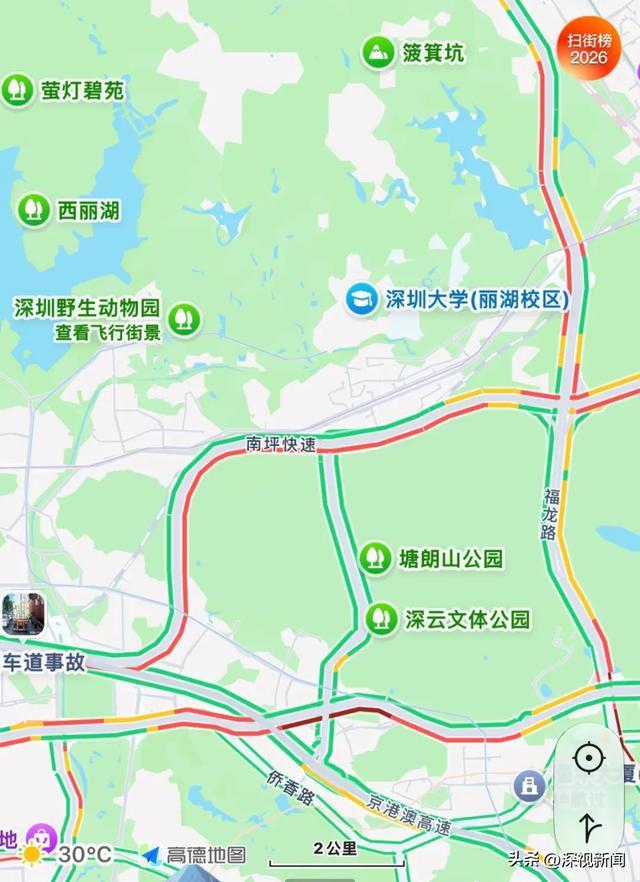Open the route directions arrow button
Image resolution: width=640 pixels, height=882 pixels.
click(x=589, y=827)
